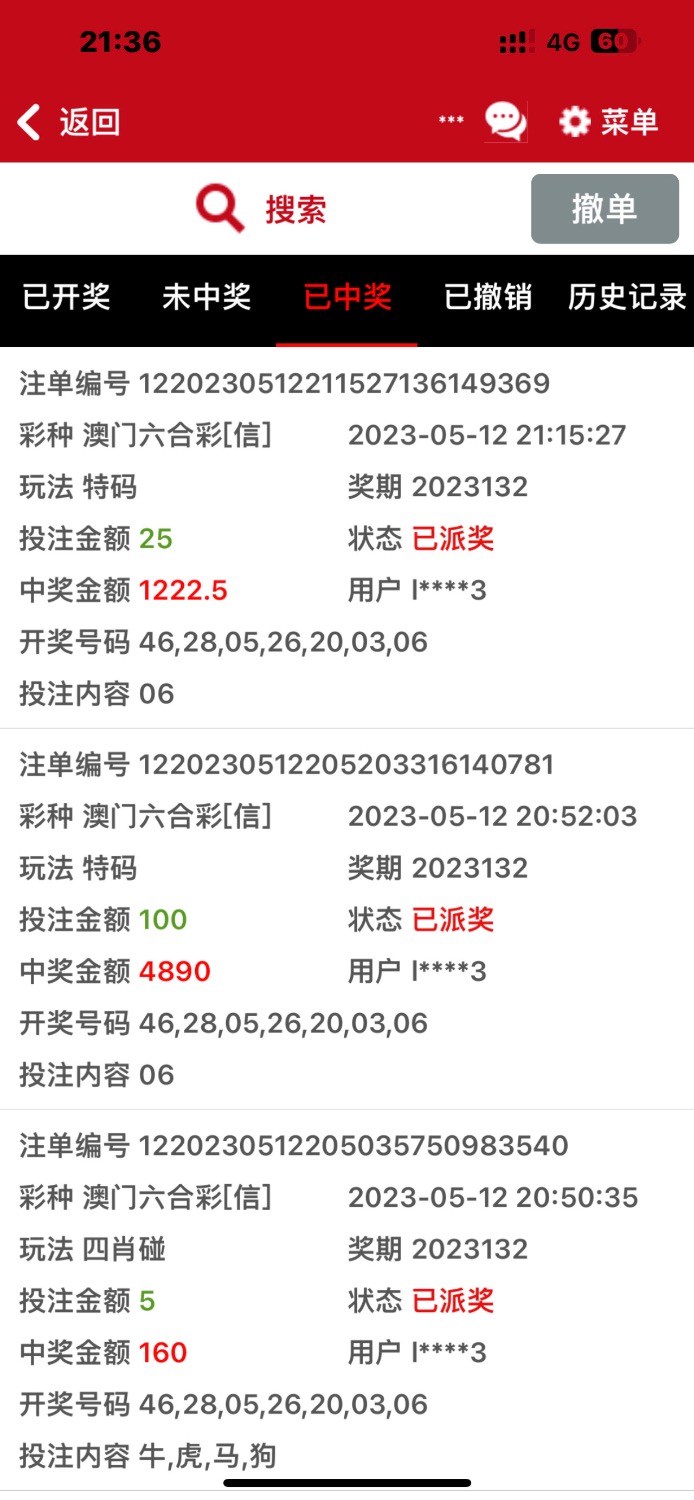
Task: Open the 历史记录 tab
Action: (627, 297)
